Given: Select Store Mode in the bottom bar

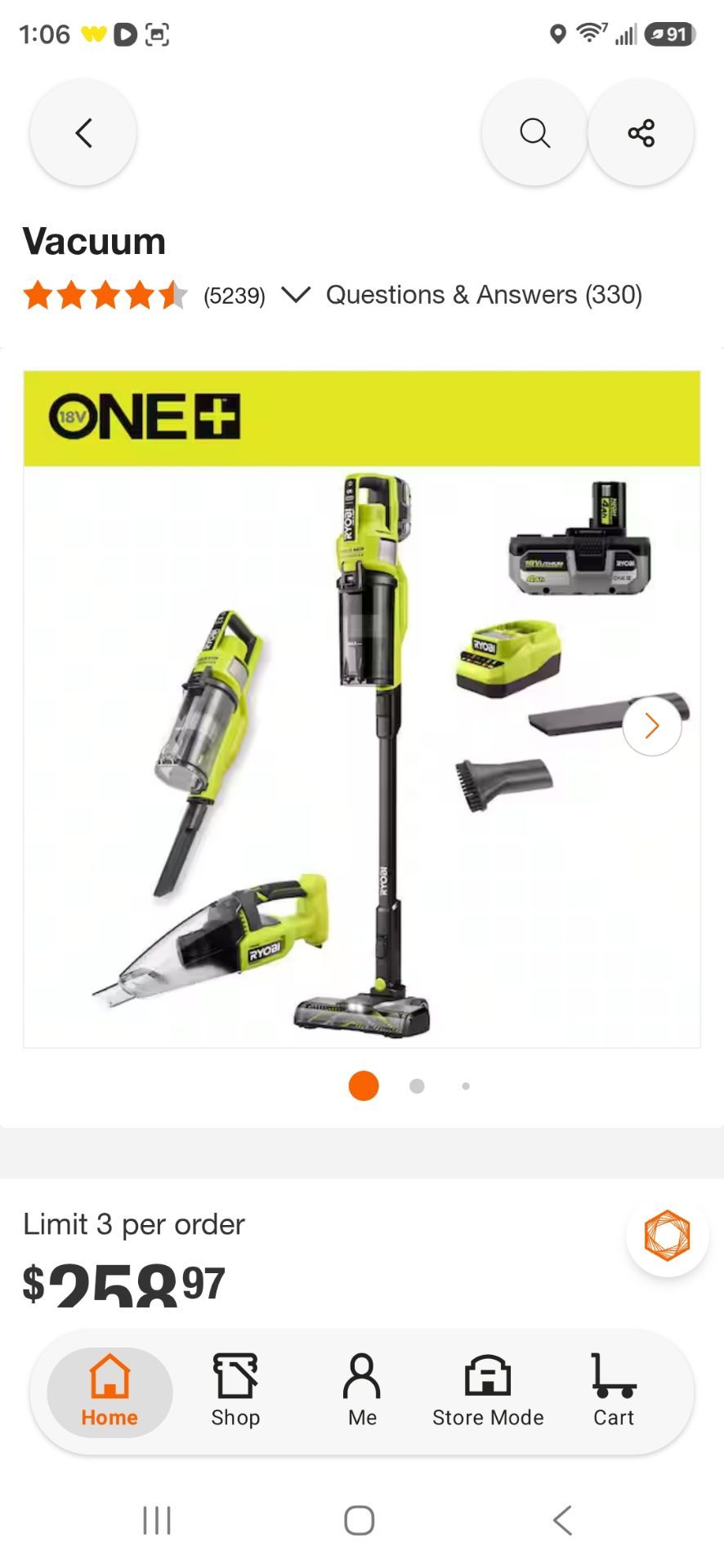Looking at the screenshot, I should pyautogui.click(x=488, y=1392).
